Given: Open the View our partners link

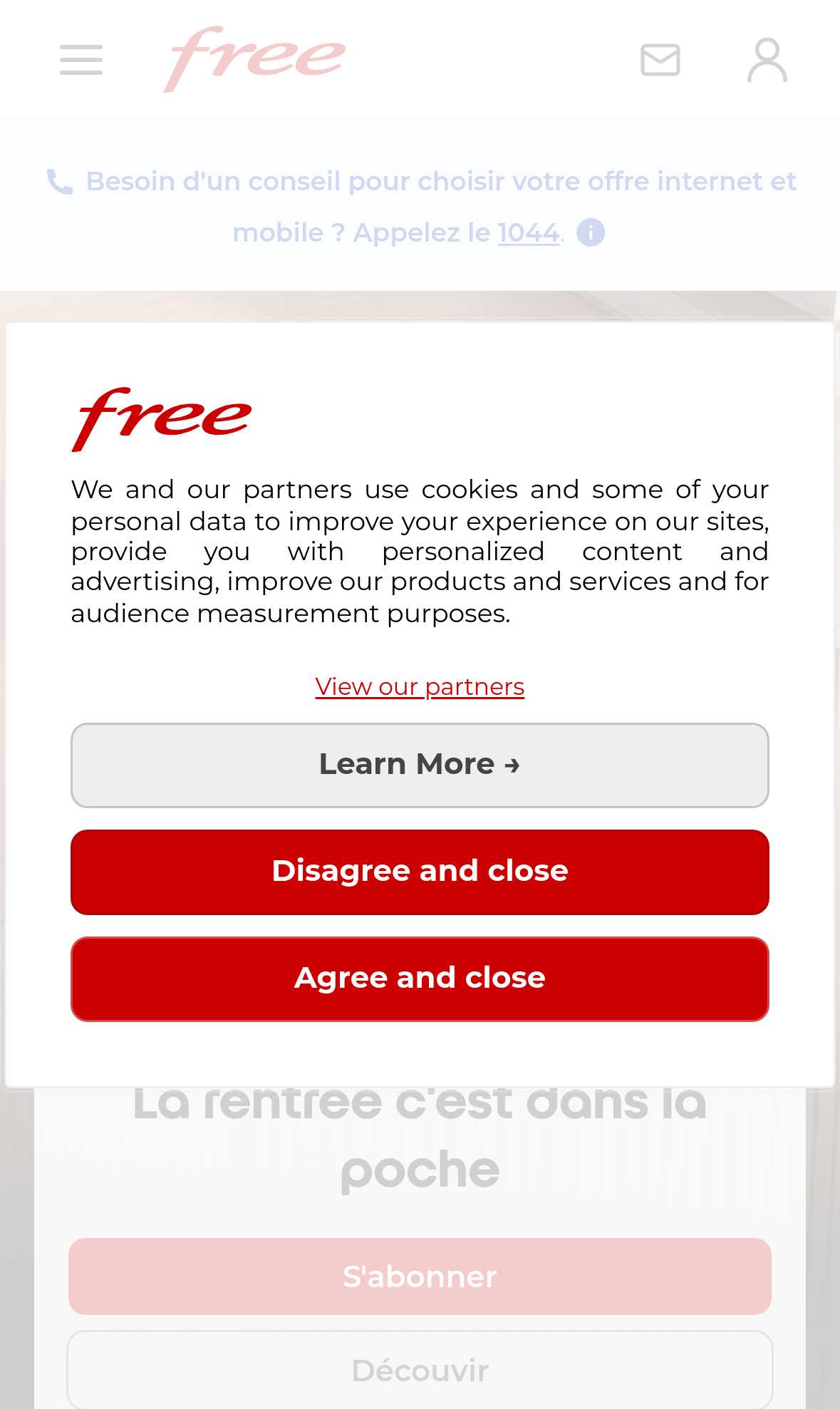Looking at the screenshot, I should pyautogui.click(x=420, y=686).
